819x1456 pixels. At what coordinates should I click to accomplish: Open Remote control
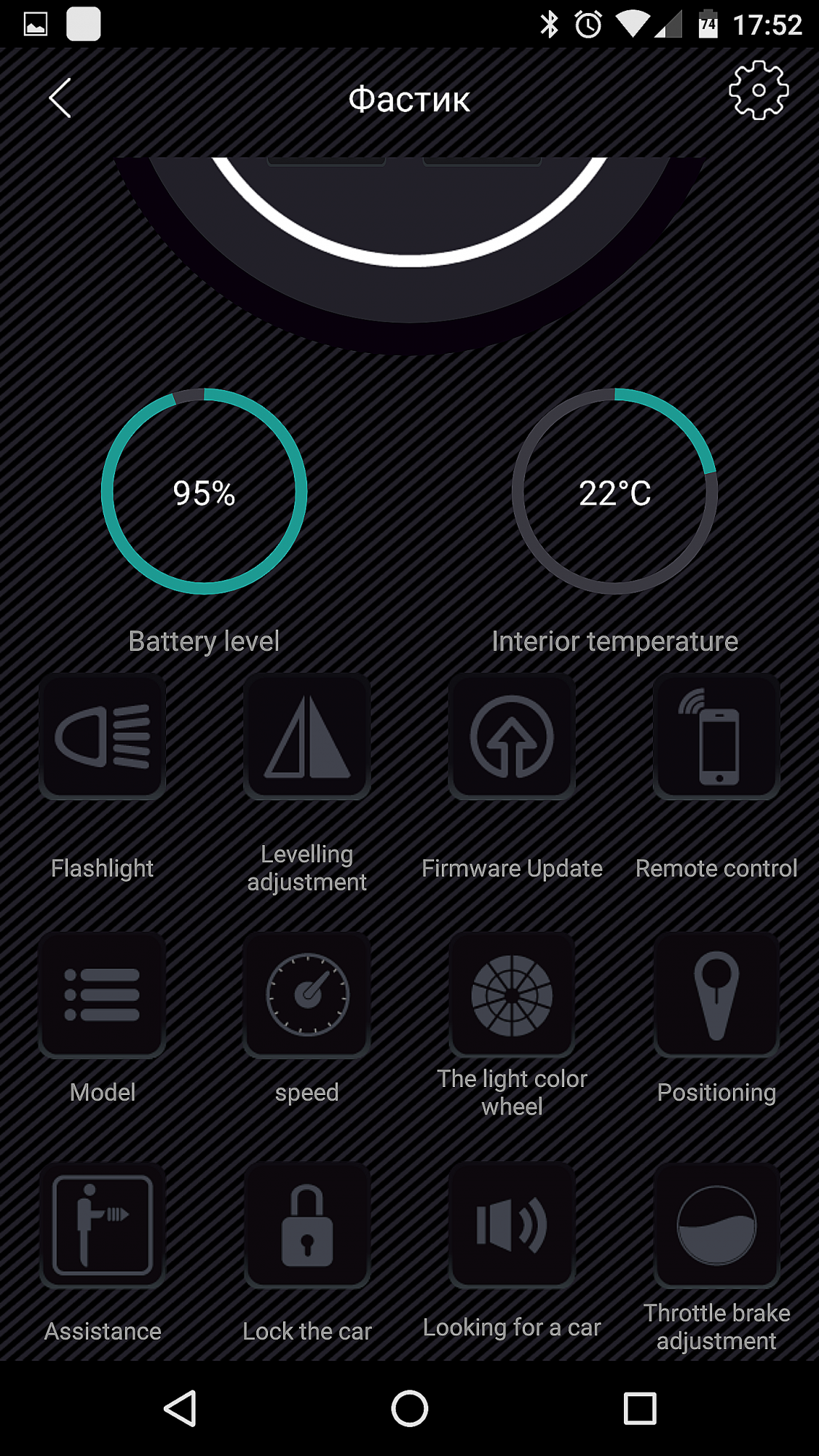pyautogui.click(x=717, y=736)
